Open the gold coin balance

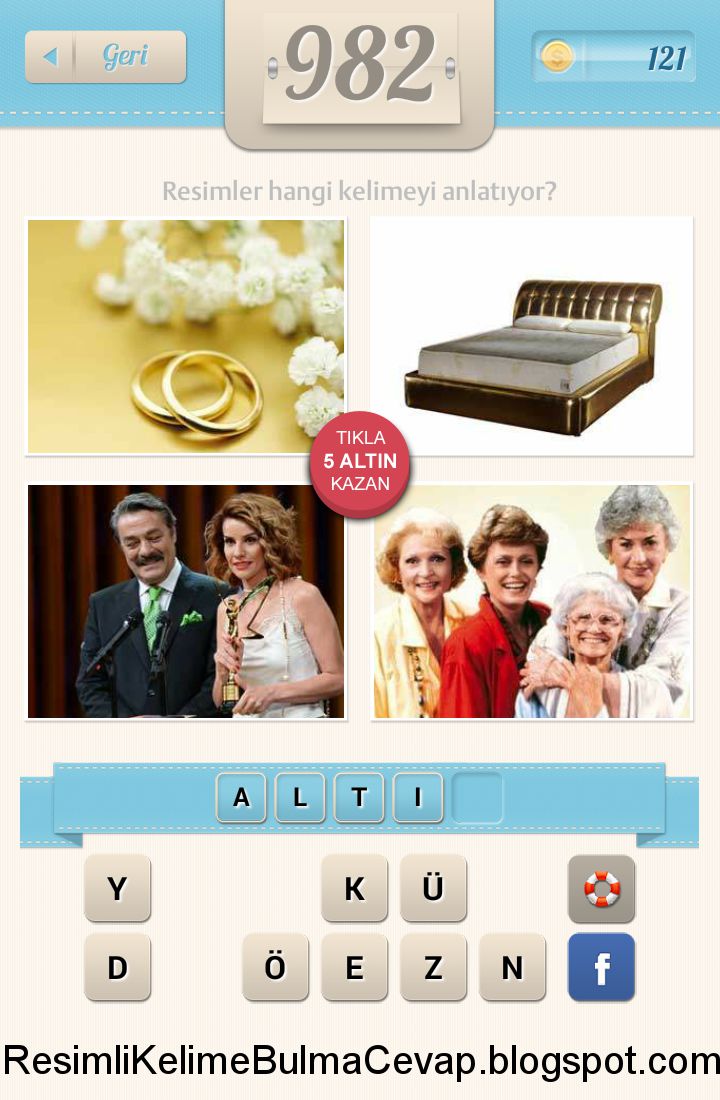pyautogui.click(x=614, y=57)
